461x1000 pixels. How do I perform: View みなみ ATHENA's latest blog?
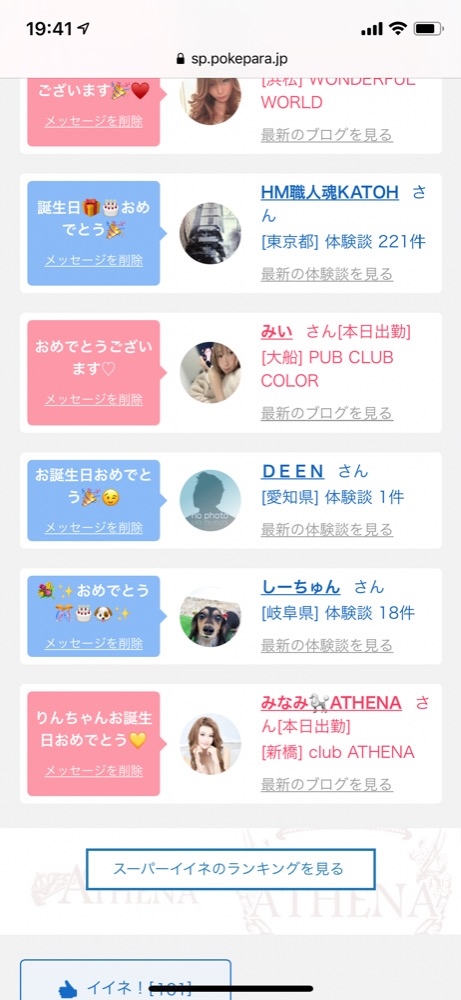(x=326, y=784)
